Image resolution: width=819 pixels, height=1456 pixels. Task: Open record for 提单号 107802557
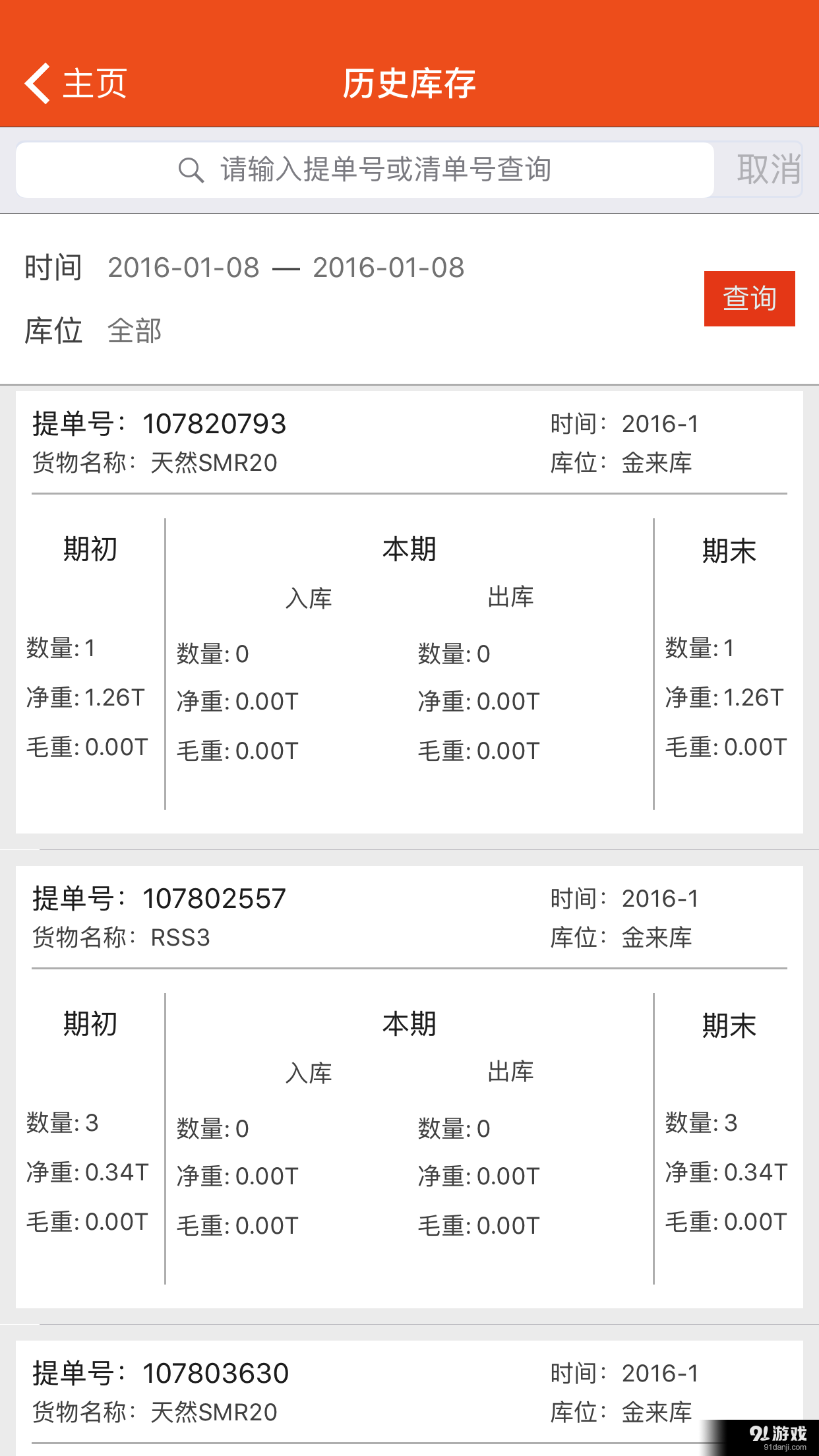tap(214, 897)
